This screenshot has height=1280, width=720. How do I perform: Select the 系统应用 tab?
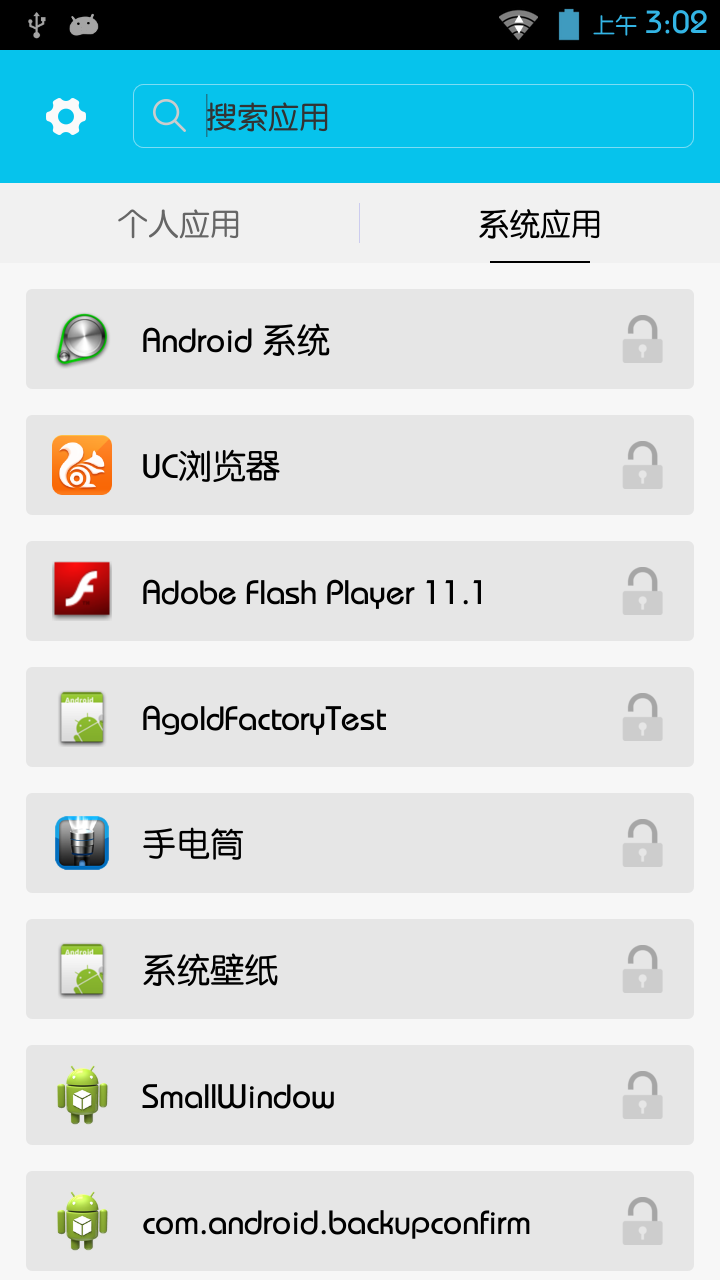tap(540, 224)
